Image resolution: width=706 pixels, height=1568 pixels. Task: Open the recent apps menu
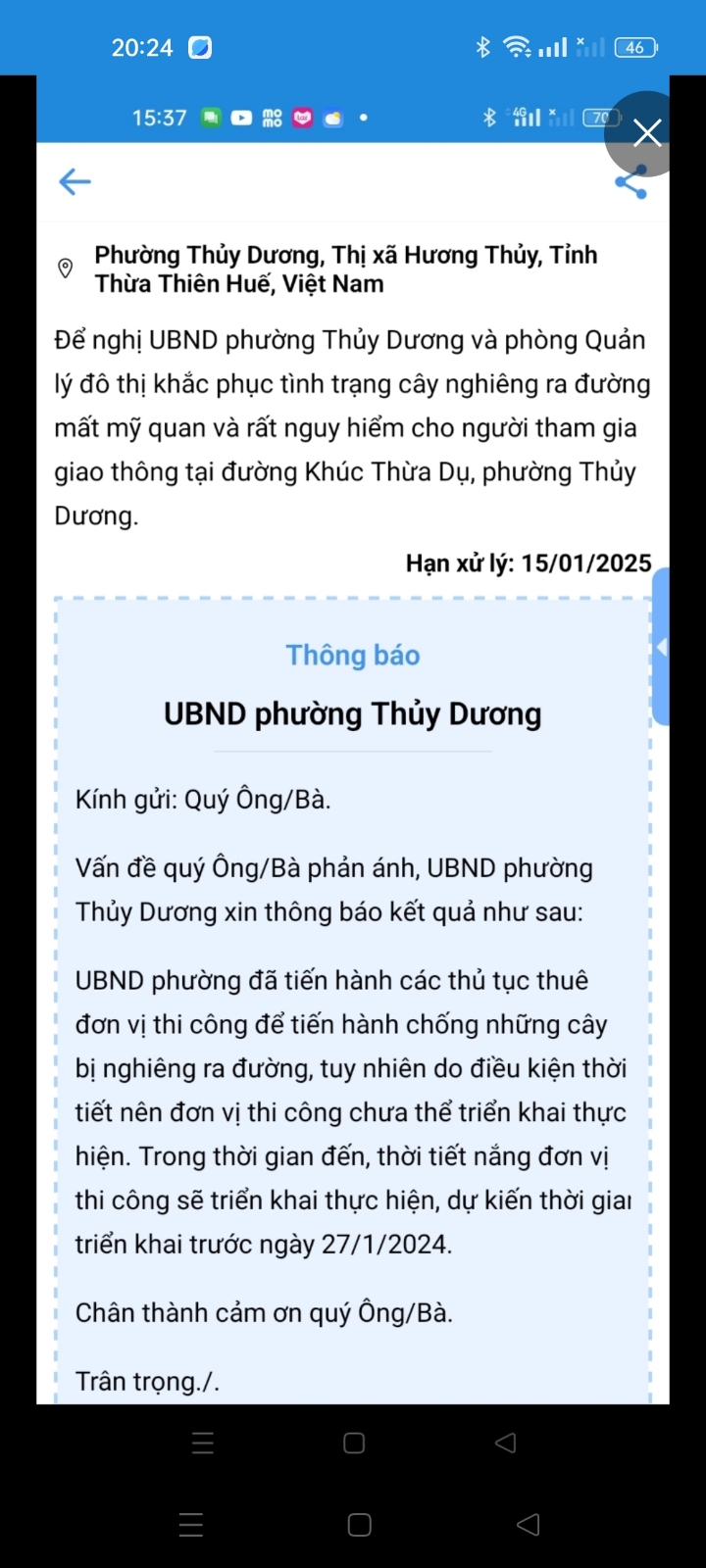pos(191,1524)
